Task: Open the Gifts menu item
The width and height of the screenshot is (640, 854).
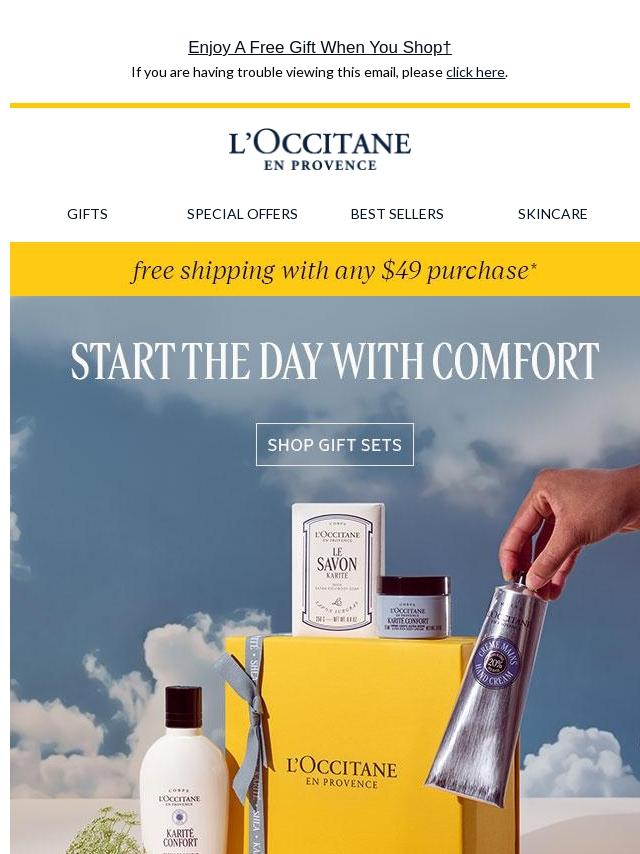Action: point(87,214)
